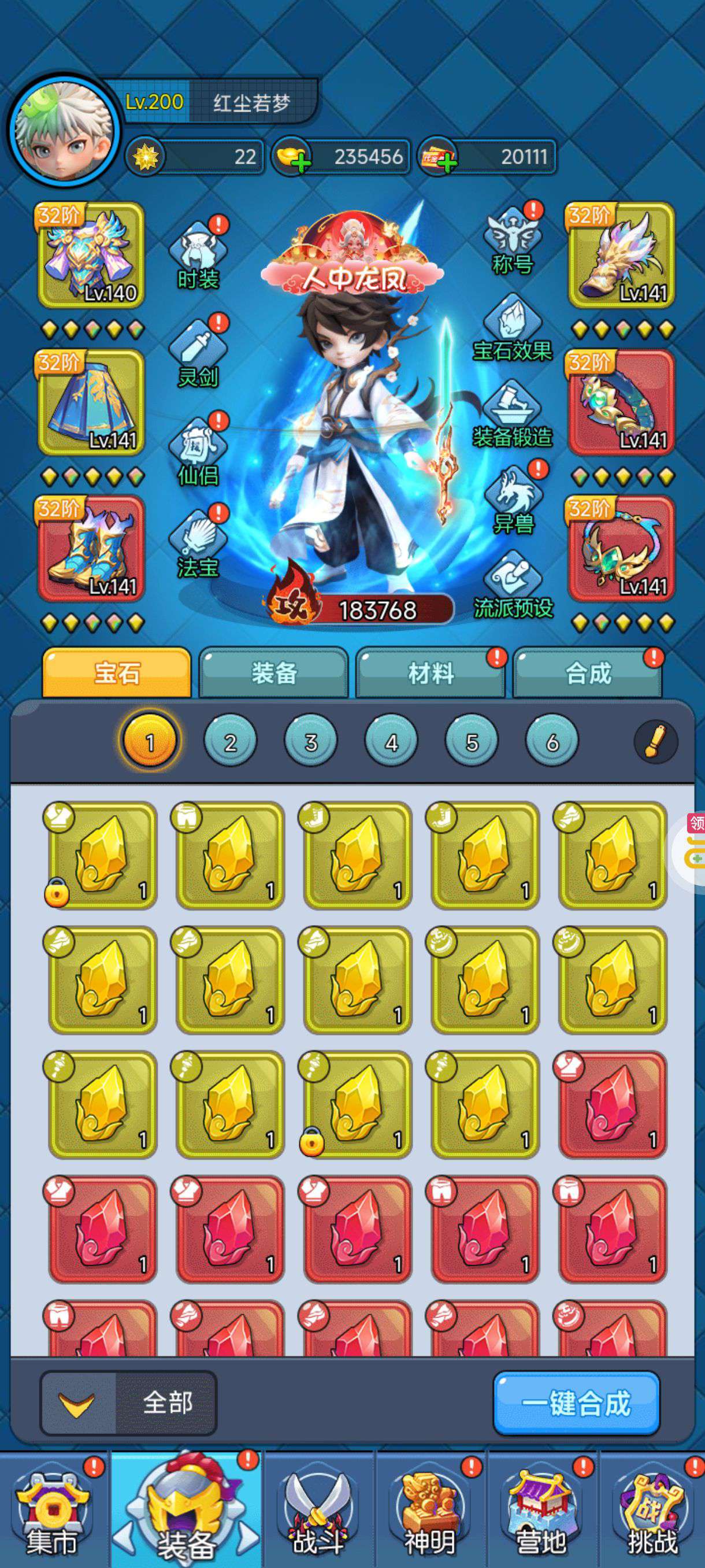Switch to the 装备 inventory tab
Viewport: 705px width, 1568px height.
274,673
